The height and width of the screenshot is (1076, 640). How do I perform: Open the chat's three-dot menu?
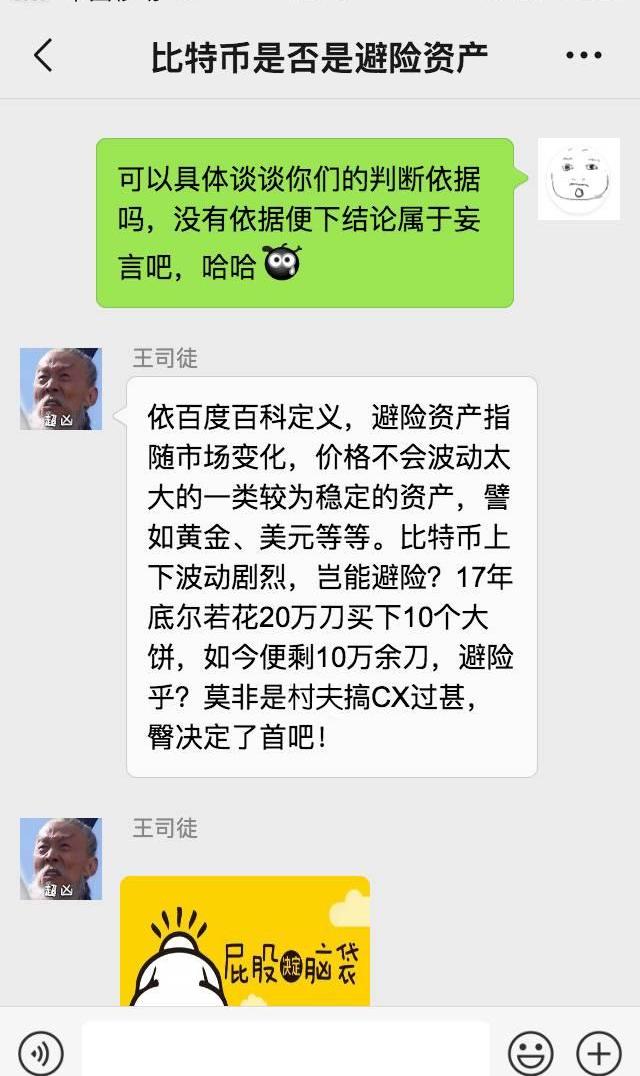coord(583,56)
